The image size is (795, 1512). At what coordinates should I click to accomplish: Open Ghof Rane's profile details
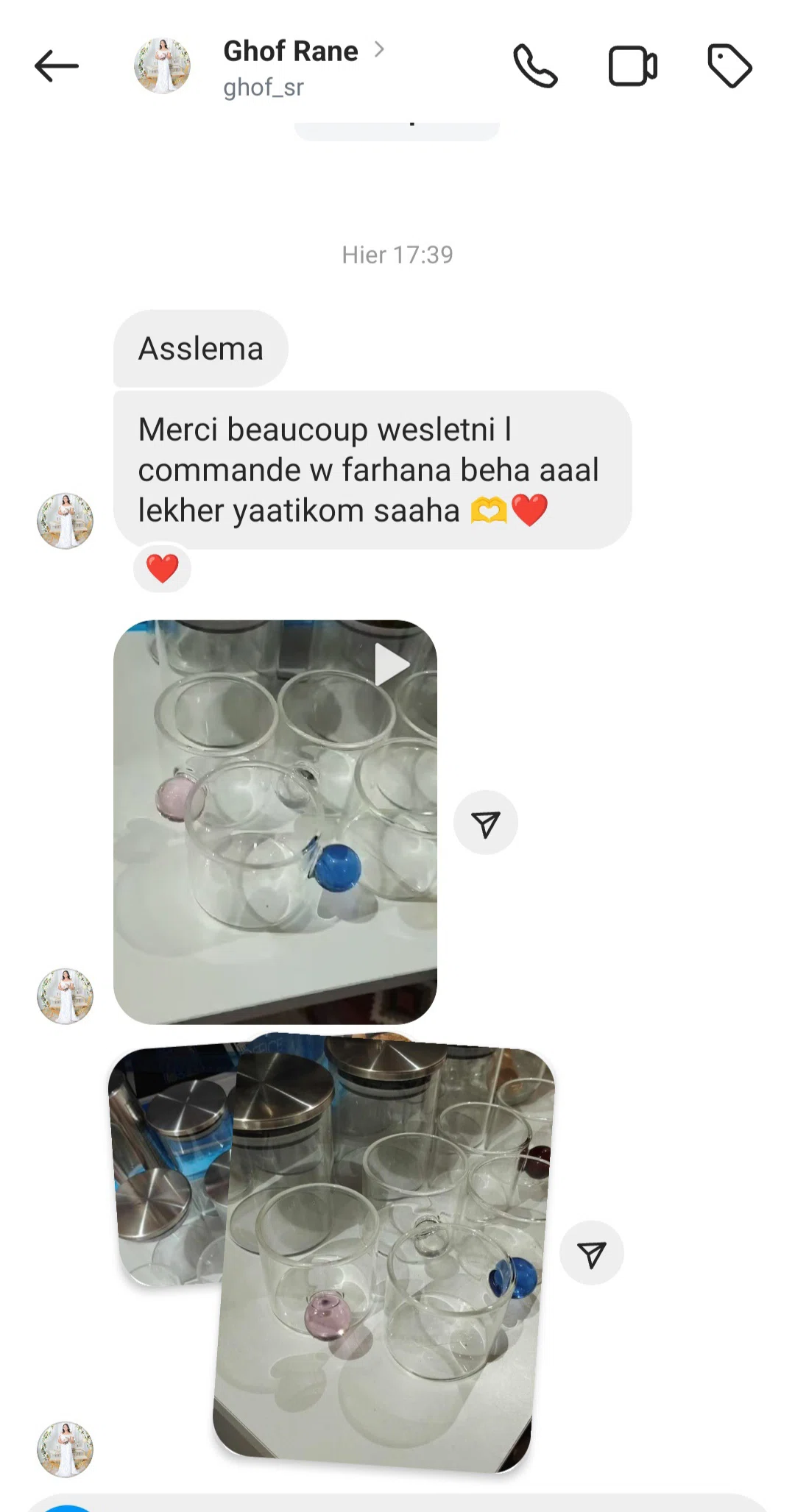pos(290,66)
